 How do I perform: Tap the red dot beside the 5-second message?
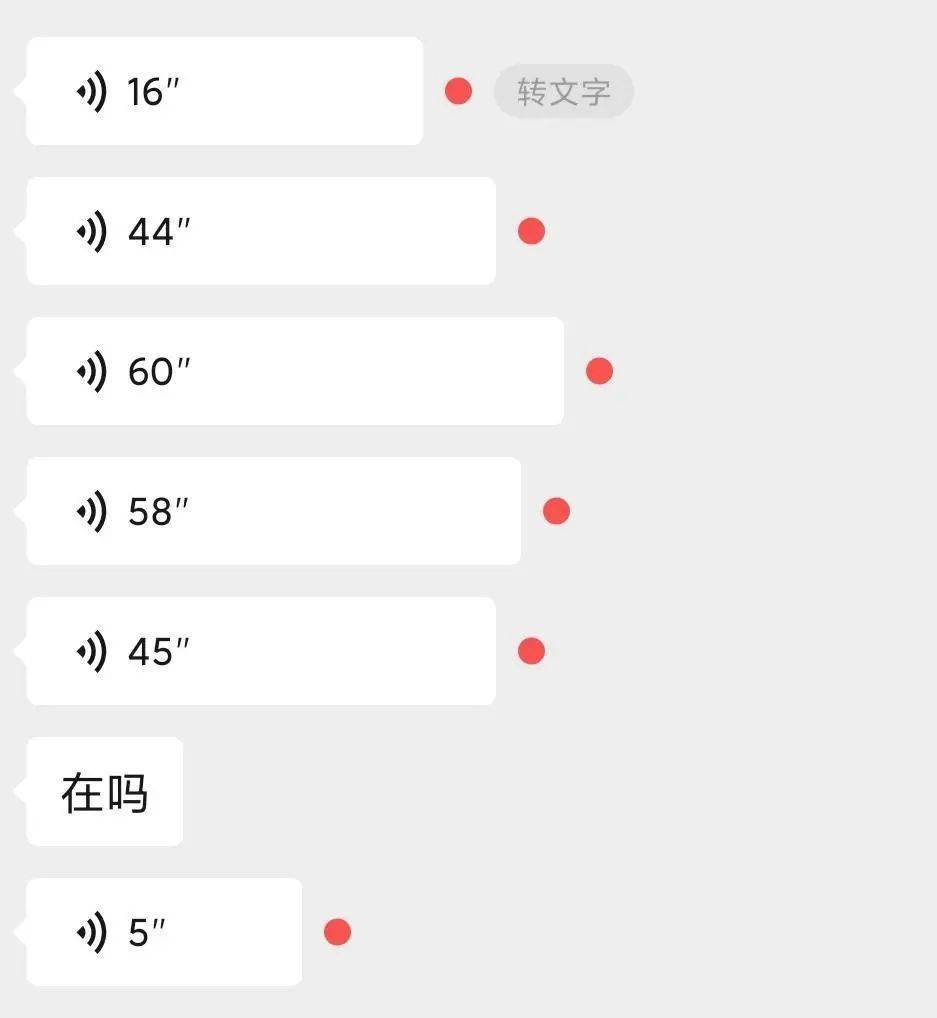[x=337, y=931]
